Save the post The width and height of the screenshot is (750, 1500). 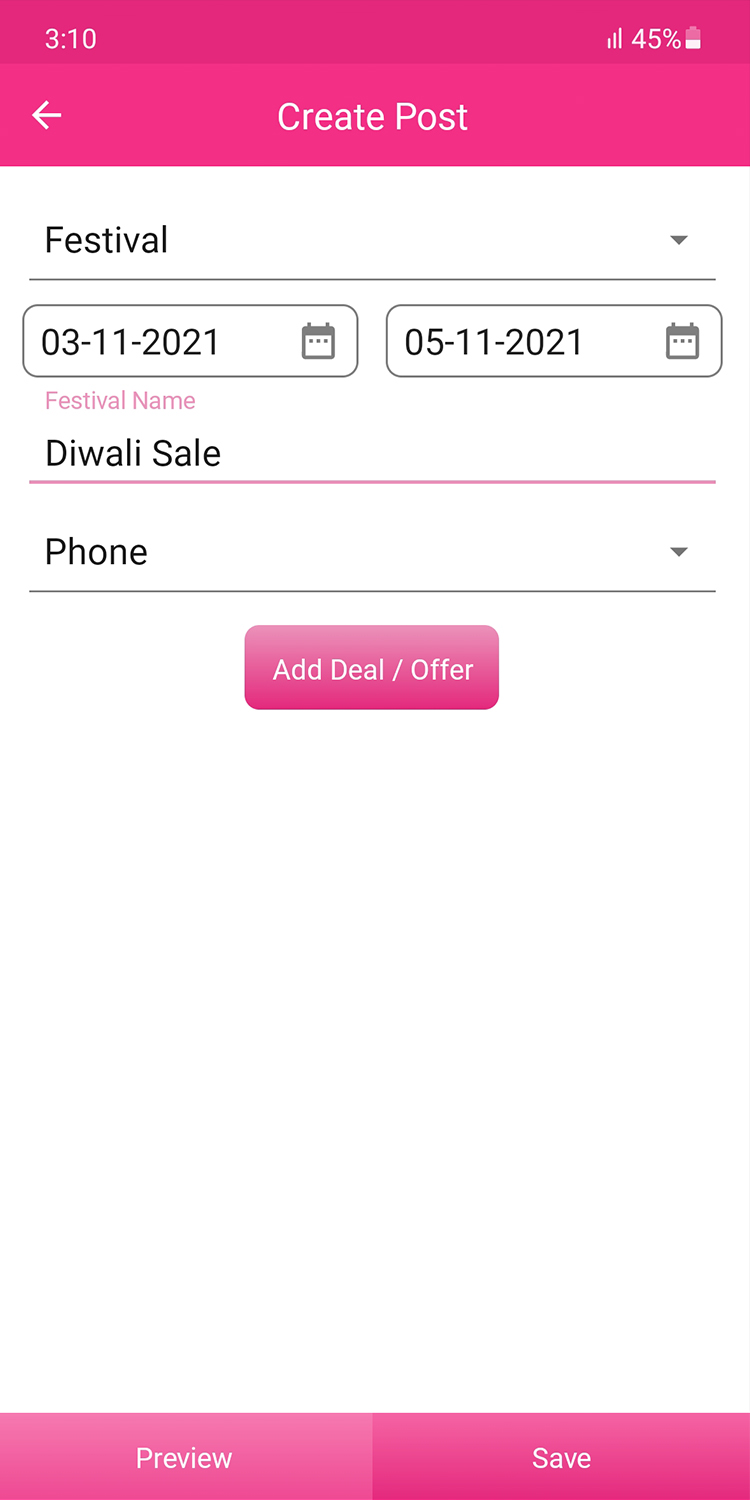[561, 1457]
